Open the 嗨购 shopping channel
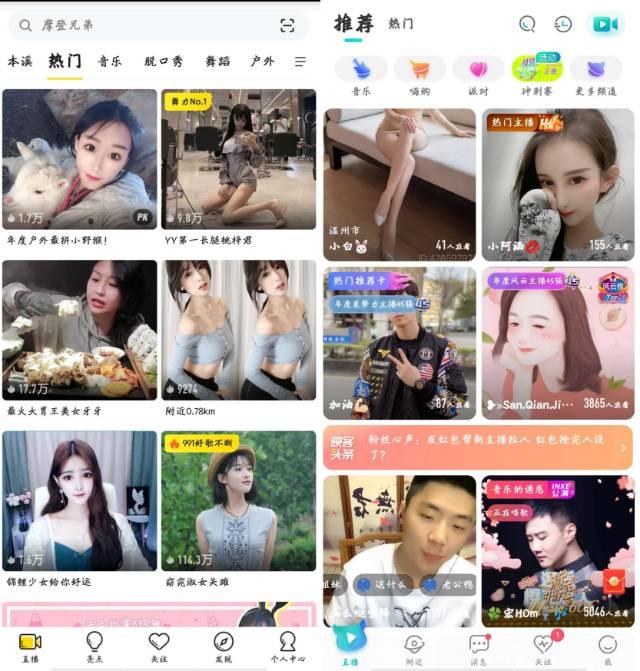The width and height of the screenshot is (640, 671). point(420,74)
